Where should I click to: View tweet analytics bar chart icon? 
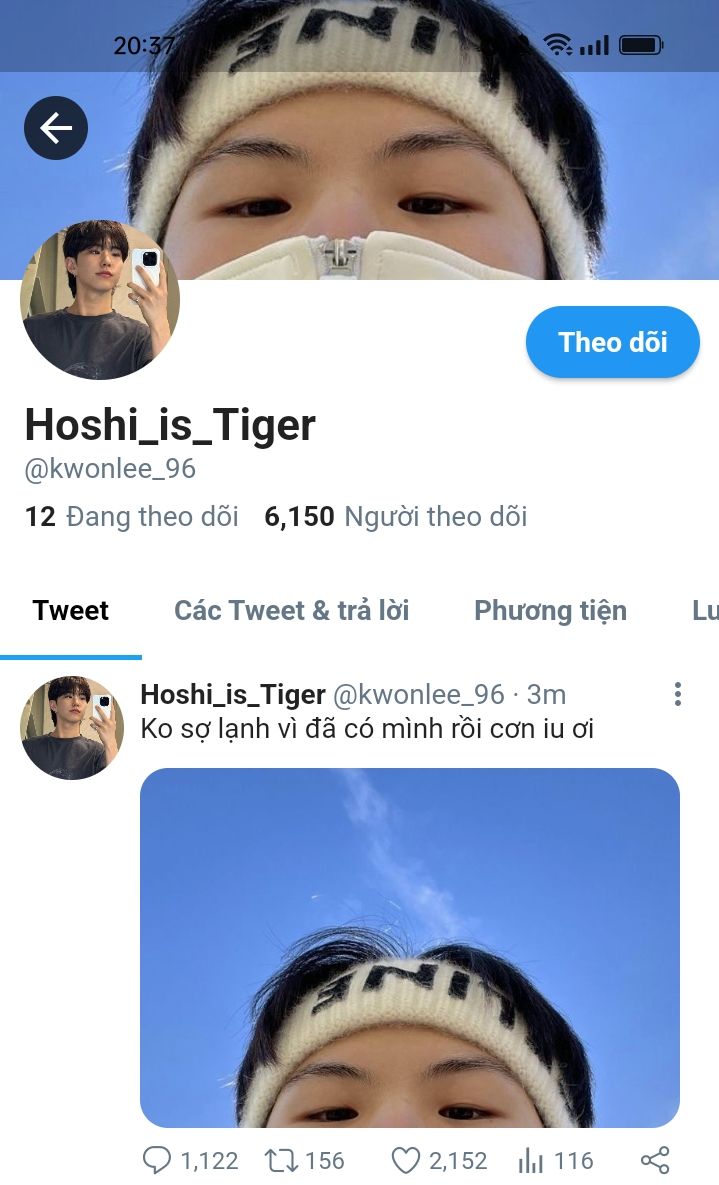pyautogui.click(x=530, y=1160)
